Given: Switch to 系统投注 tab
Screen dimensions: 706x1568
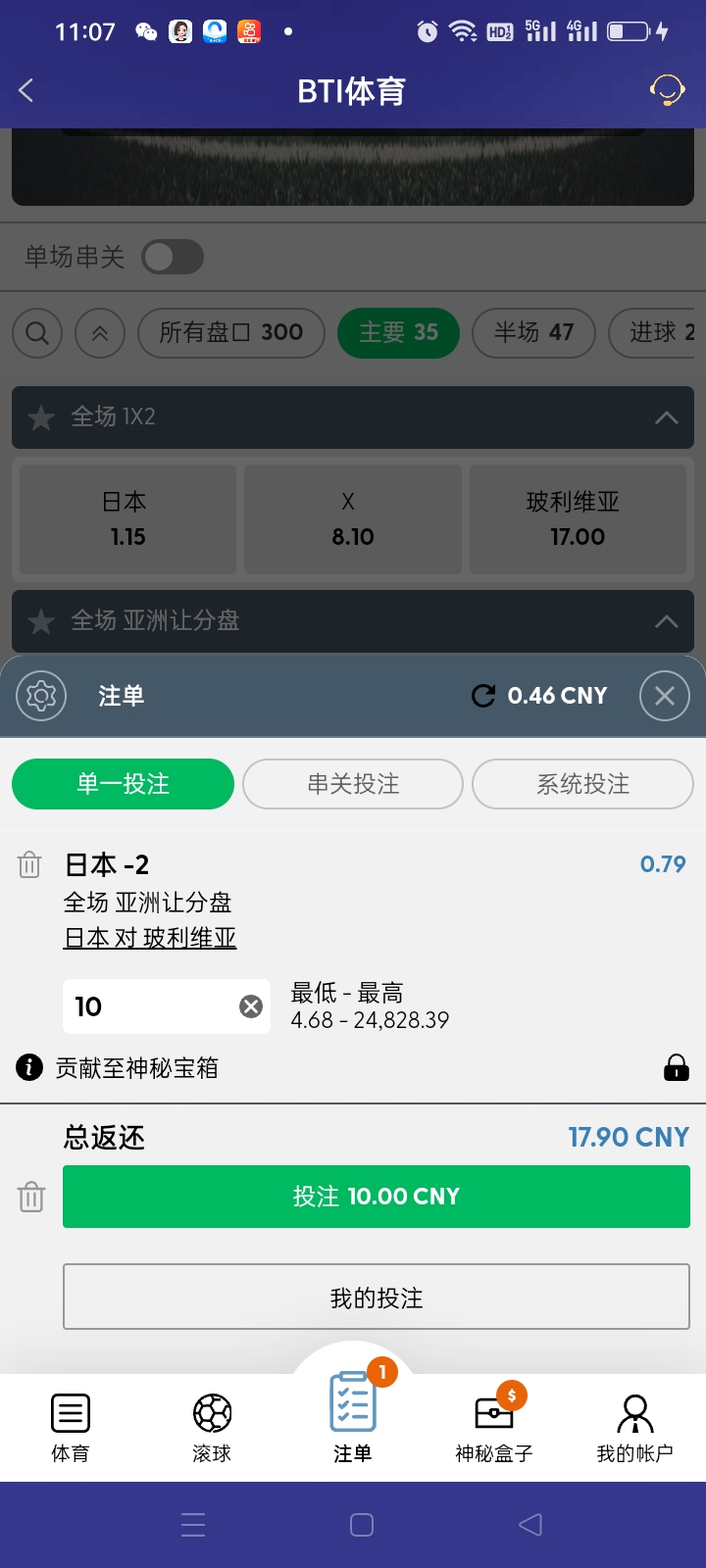Looking at the screenshot, I should 582,784.
